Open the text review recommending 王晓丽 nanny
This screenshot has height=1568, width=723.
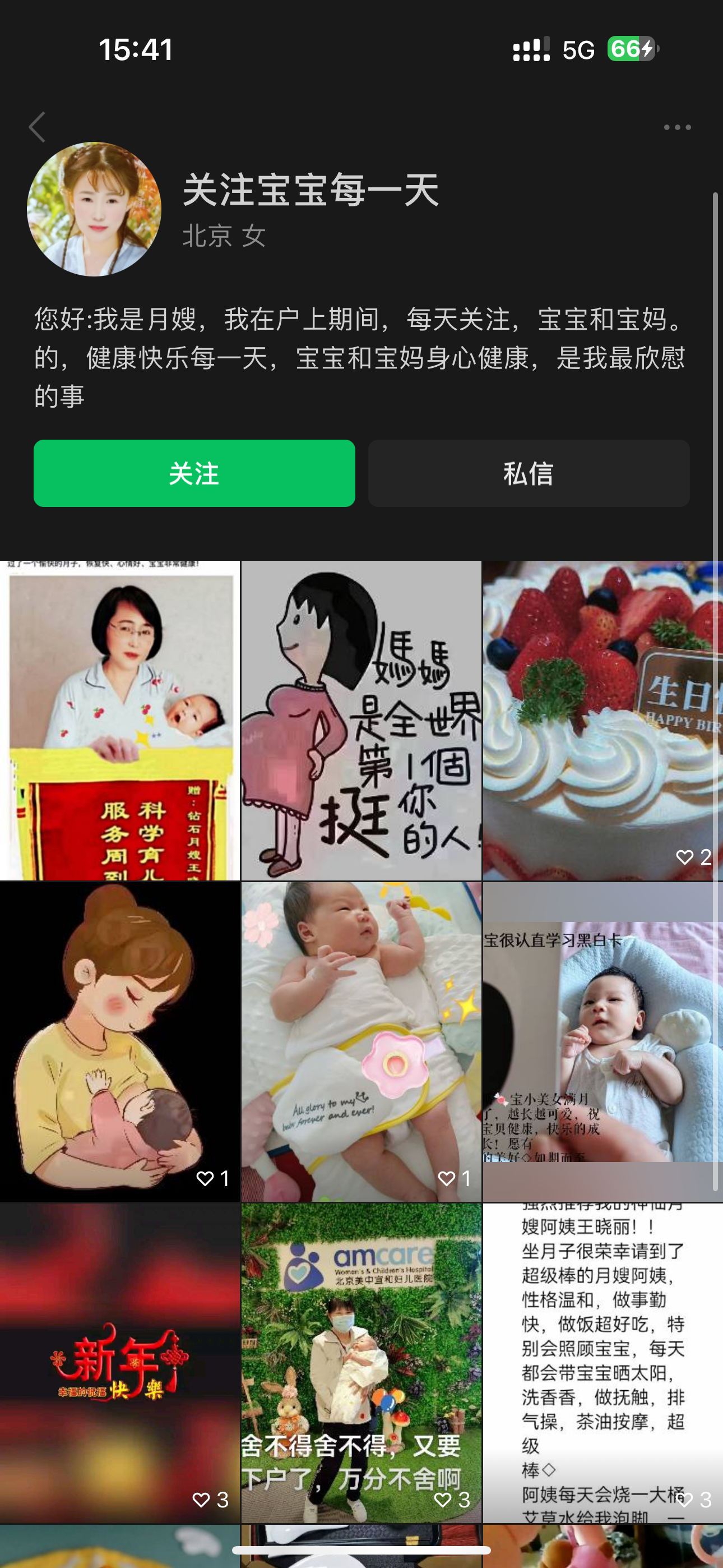601,1362
